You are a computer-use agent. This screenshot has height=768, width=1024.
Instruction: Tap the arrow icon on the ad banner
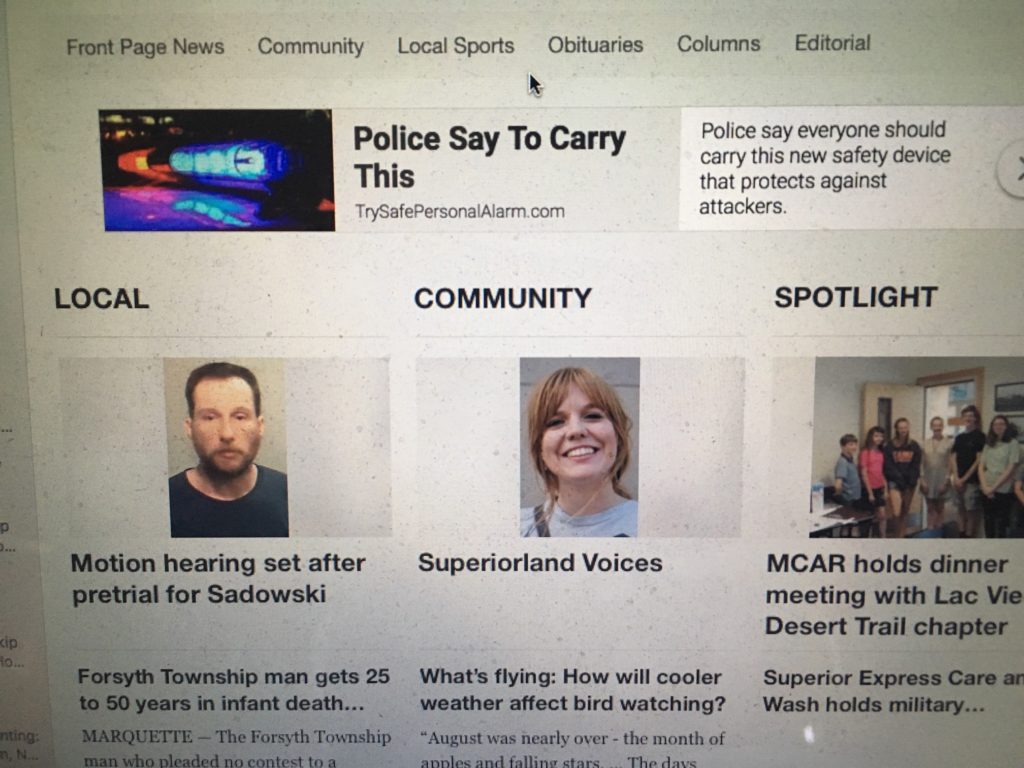[x=1014, y=167]
